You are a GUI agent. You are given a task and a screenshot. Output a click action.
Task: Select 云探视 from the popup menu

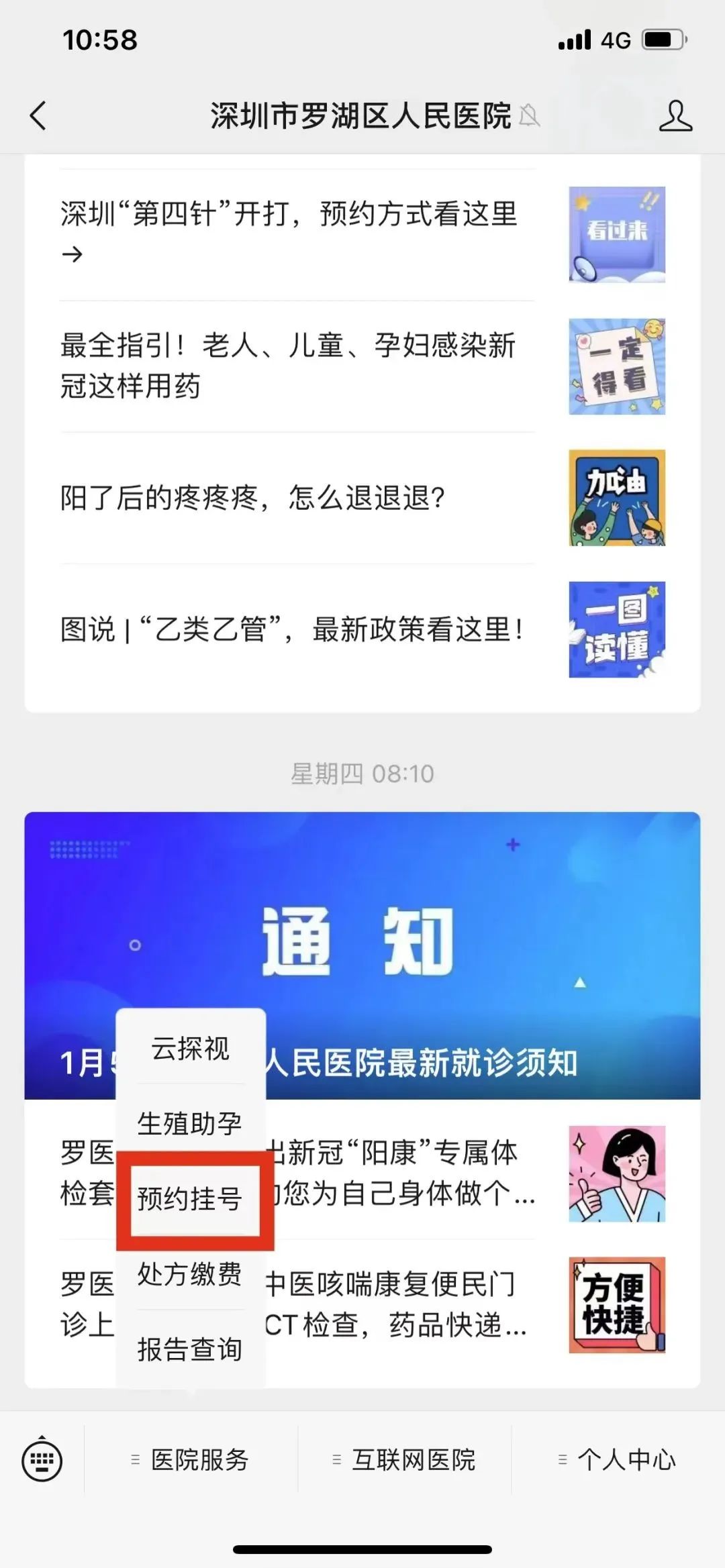tap(191, 1048)
